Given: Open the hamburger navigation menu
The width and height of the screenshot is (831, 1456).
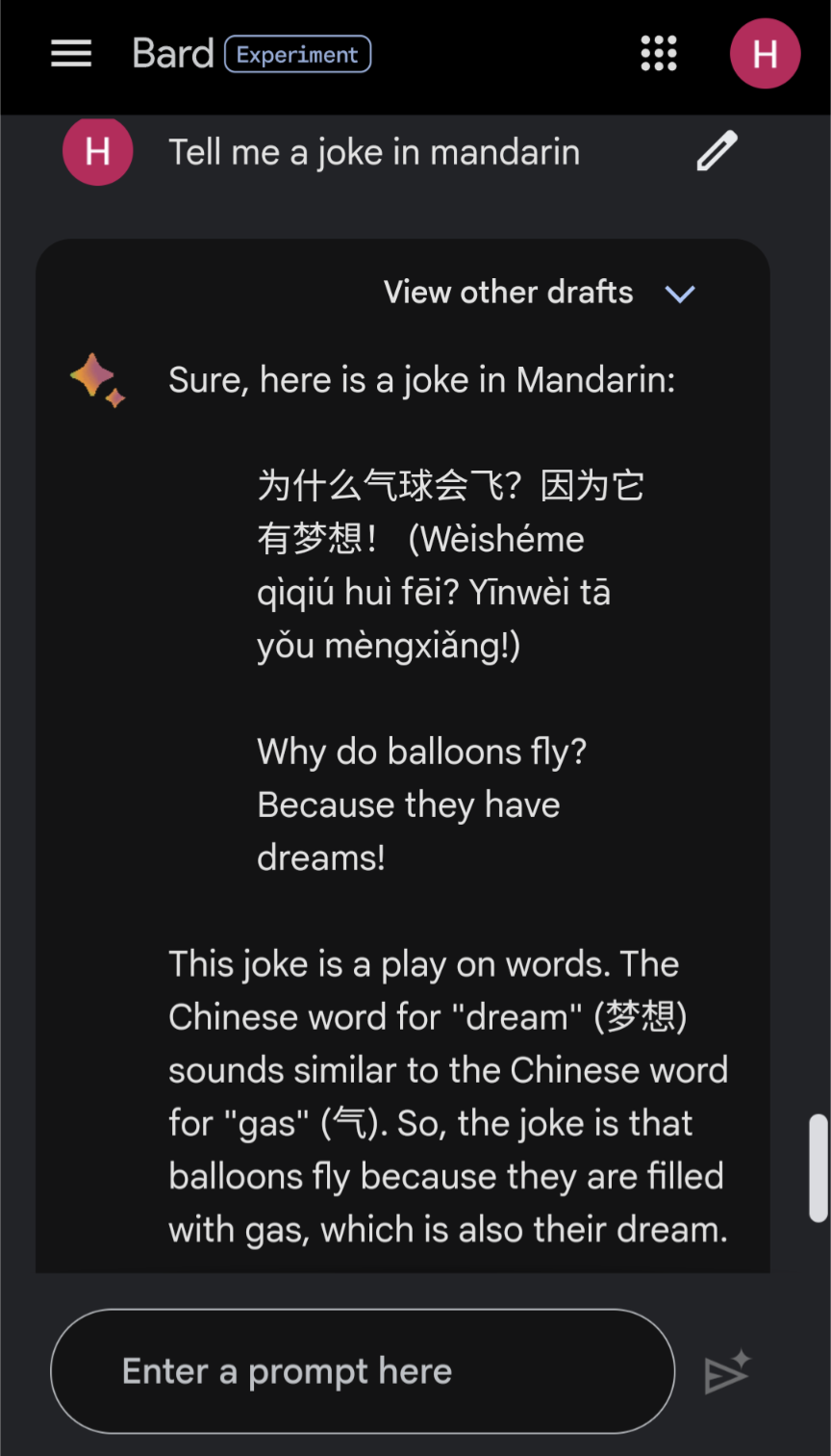Looking at the screenshot, I should pyautogui.click(x=71, y=54).
